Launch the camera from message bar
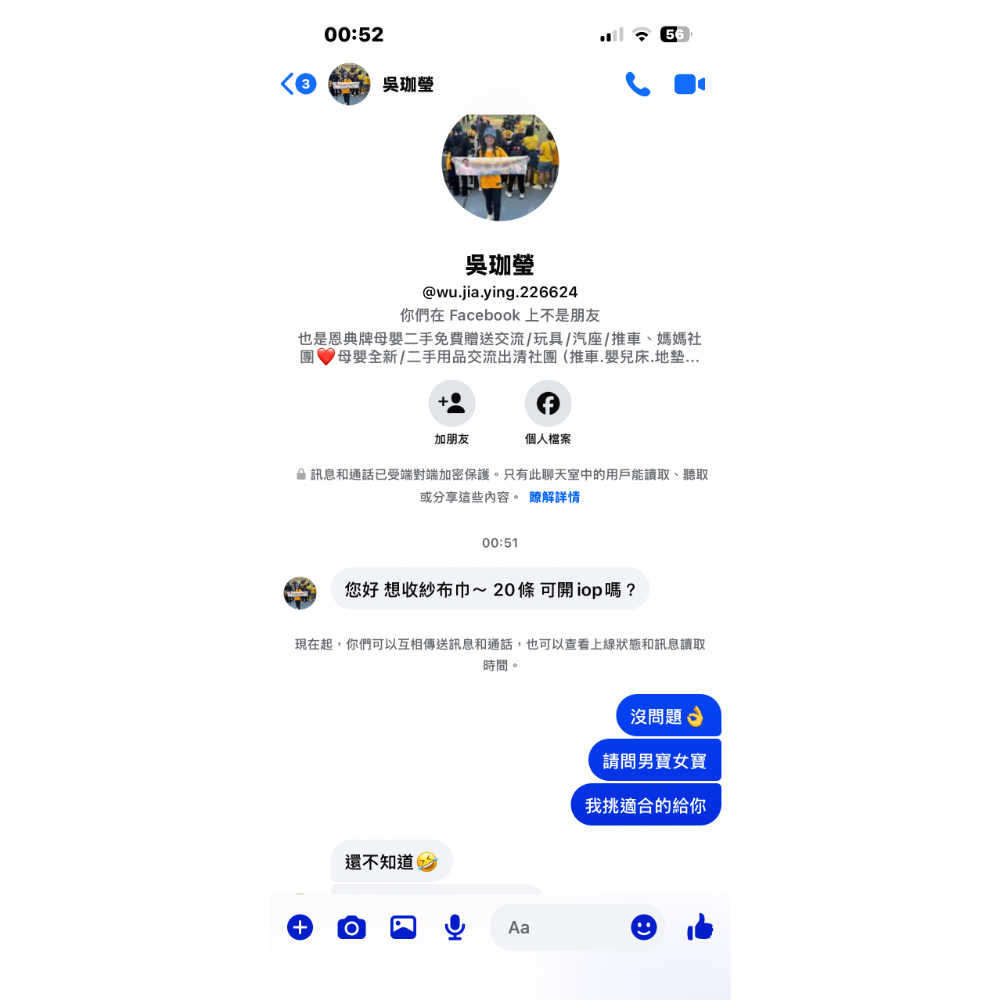 [351, 927]
